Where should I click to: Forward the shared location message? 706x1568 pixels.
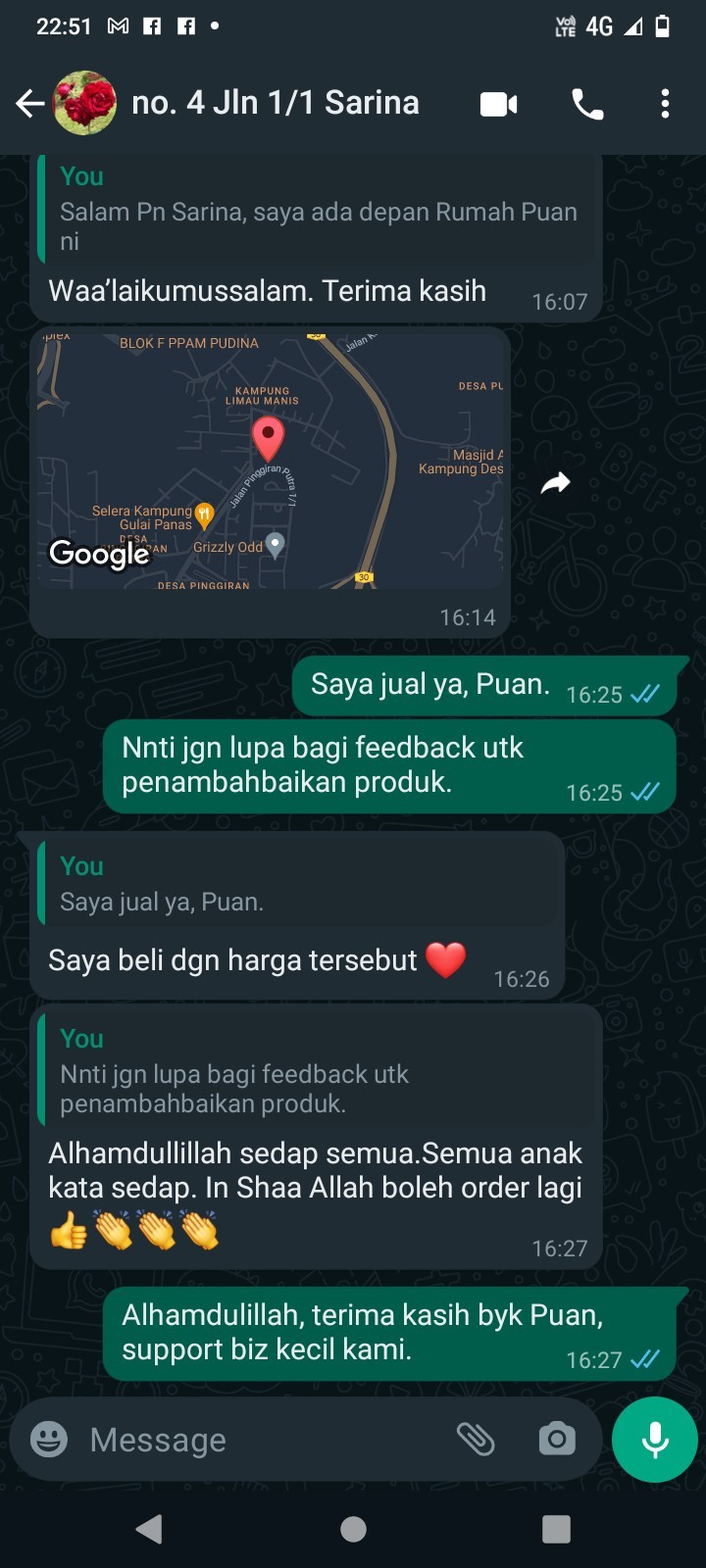point(556,482)
